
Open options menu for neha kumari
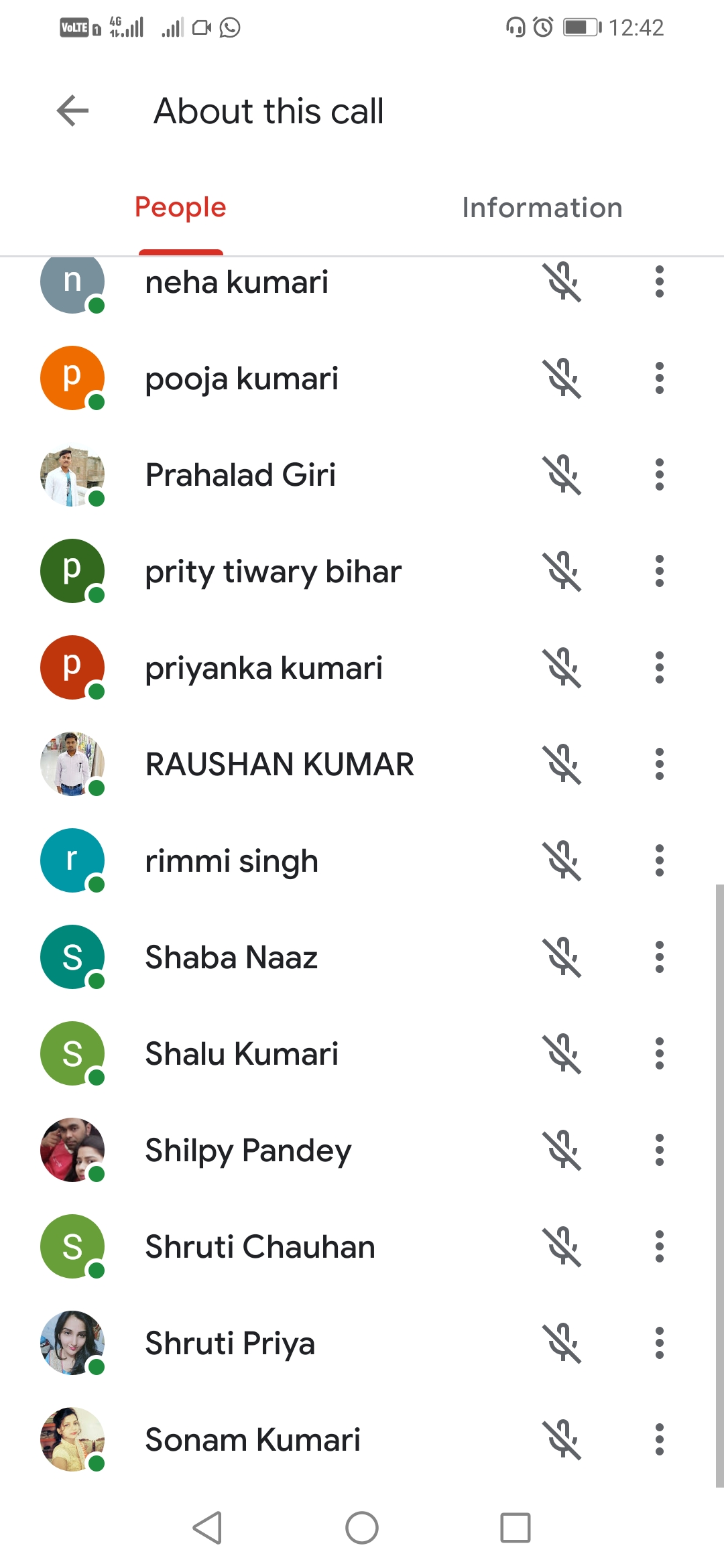click(x=659, y=282)
